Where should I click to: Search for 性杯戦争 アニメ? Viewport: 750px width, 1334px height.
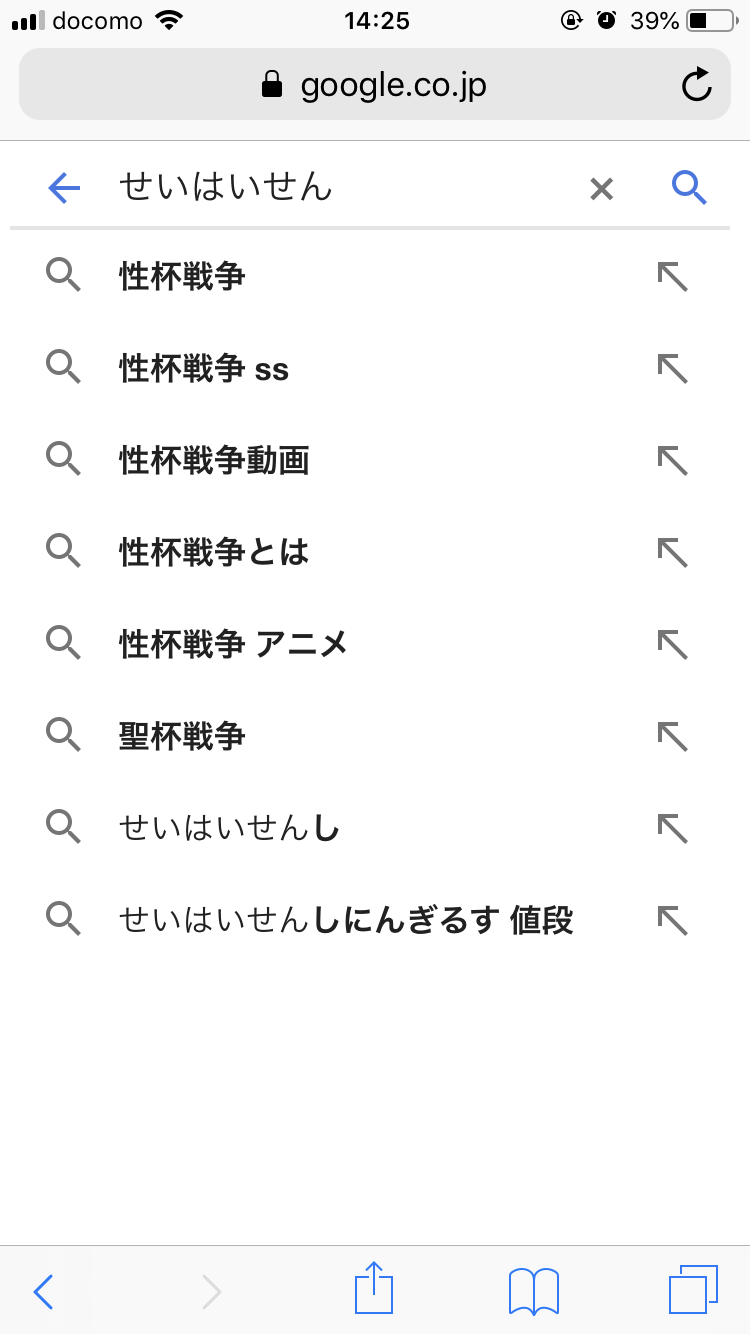tap(233, 644)
